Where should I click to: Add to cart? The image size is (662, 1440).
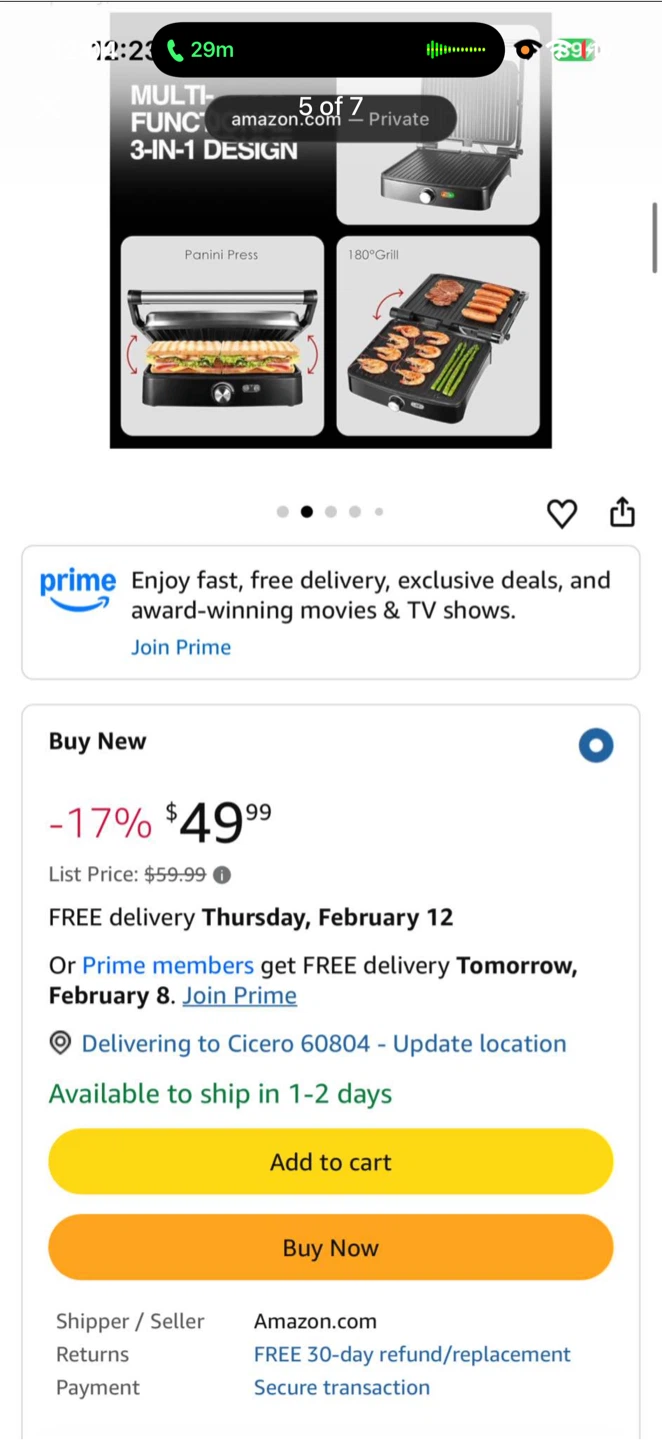tap(331, 1162)
